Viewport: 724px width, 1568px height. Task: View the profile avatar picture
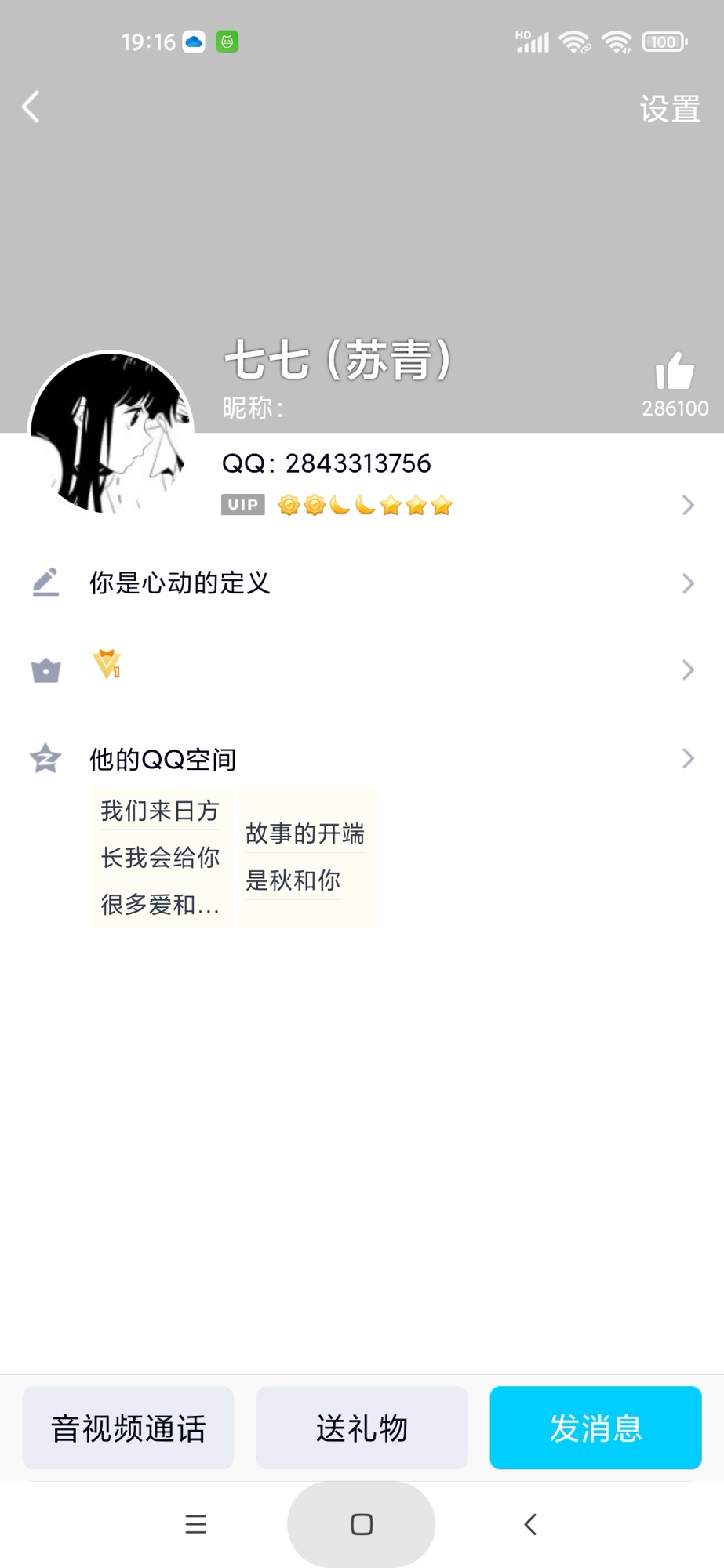[111, 434]
